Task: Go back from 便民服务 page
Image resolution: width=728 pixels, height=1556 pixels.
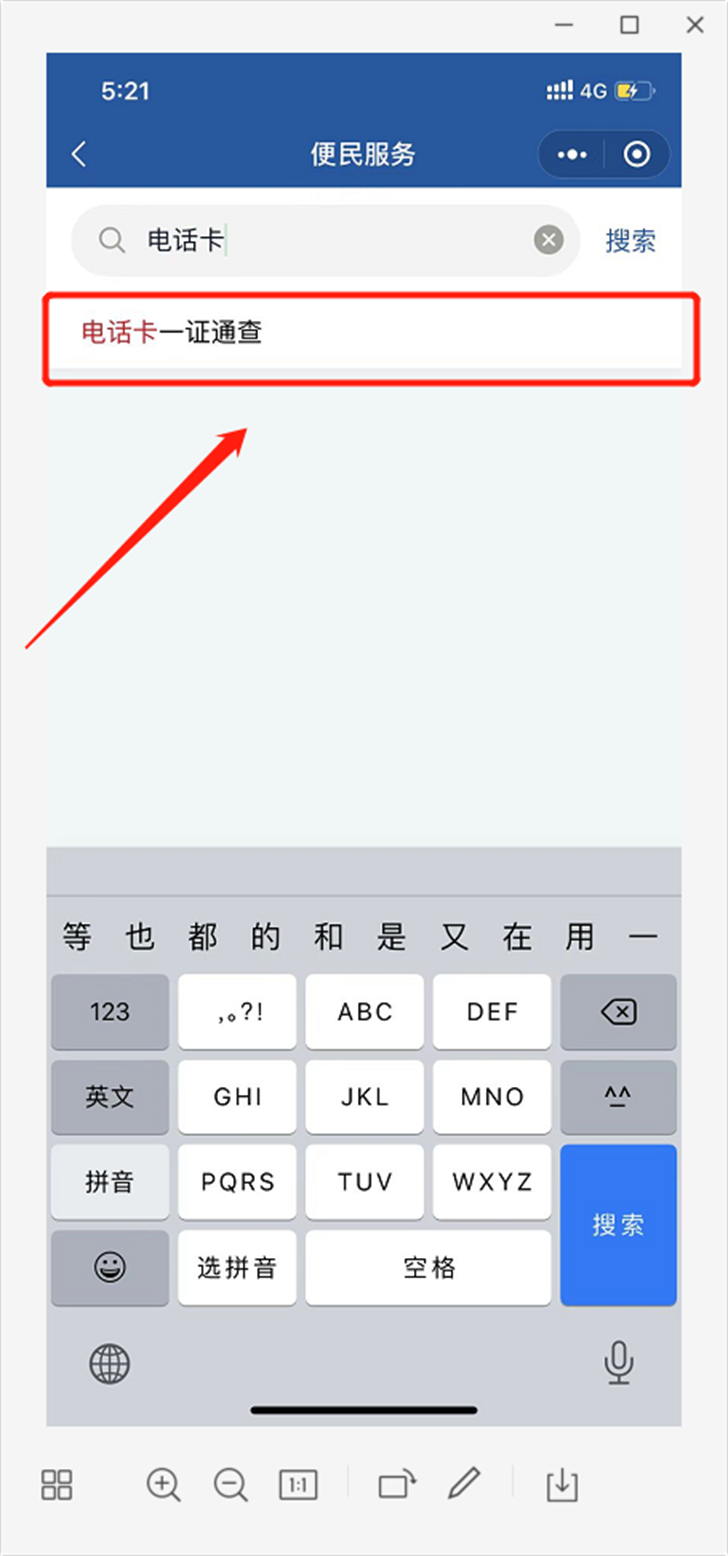Action: click(79, 154)
